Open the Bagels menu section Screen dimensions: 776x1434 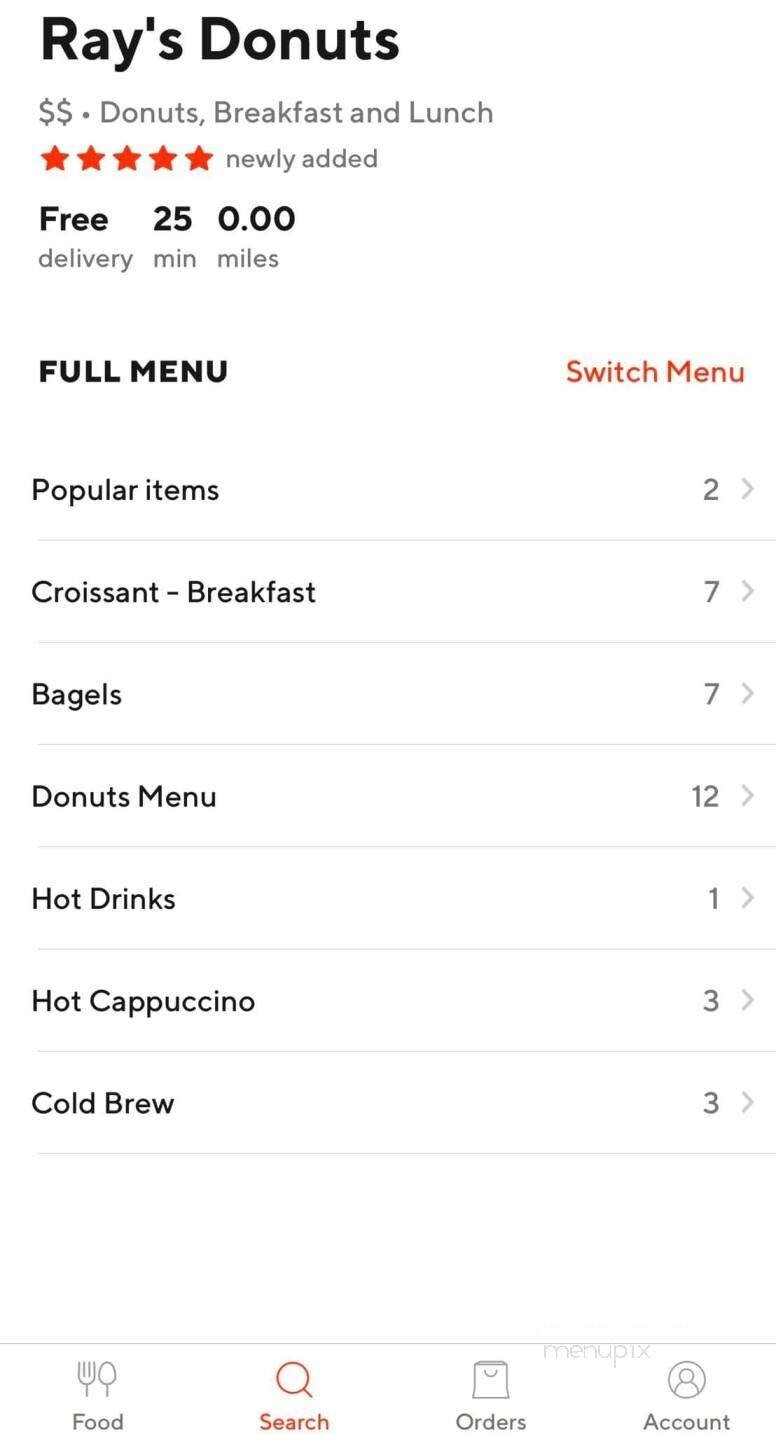[76, 693]
